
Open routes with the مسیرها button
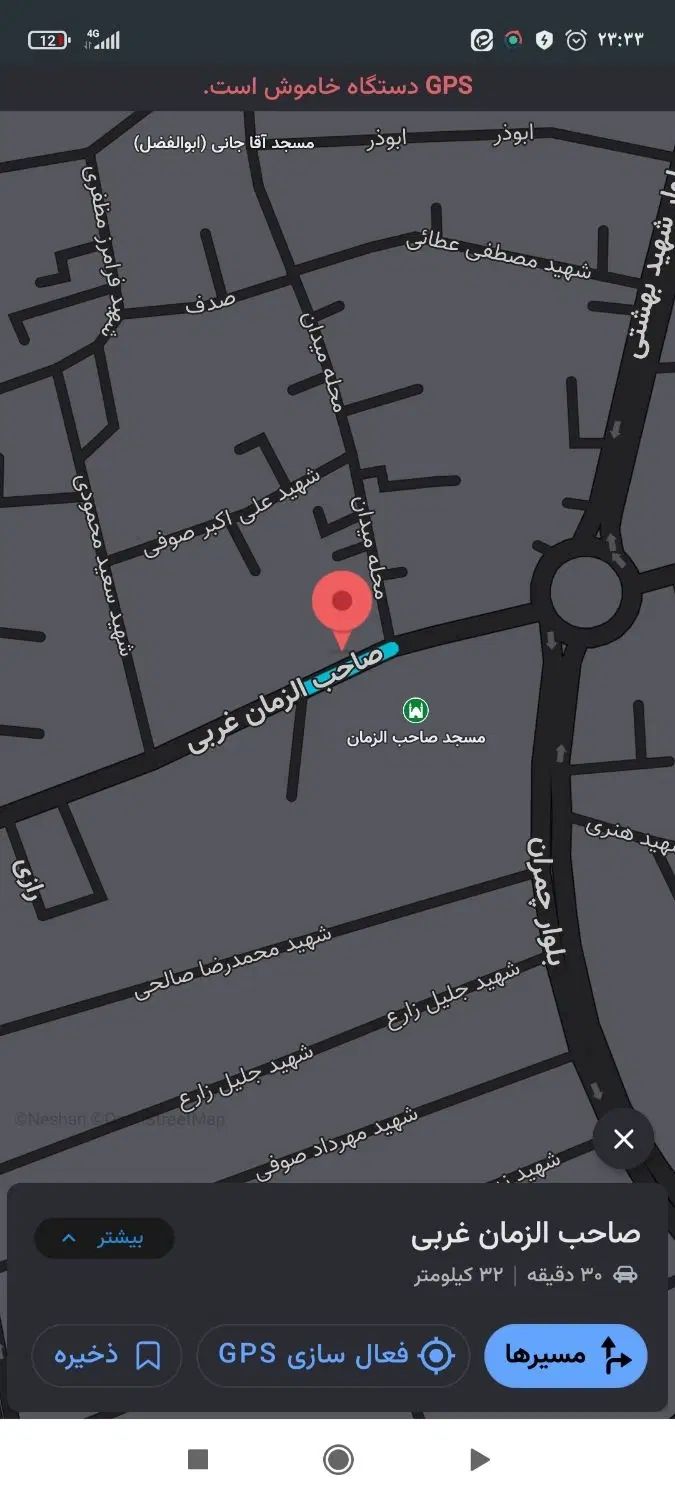[x=565, y=1355]
